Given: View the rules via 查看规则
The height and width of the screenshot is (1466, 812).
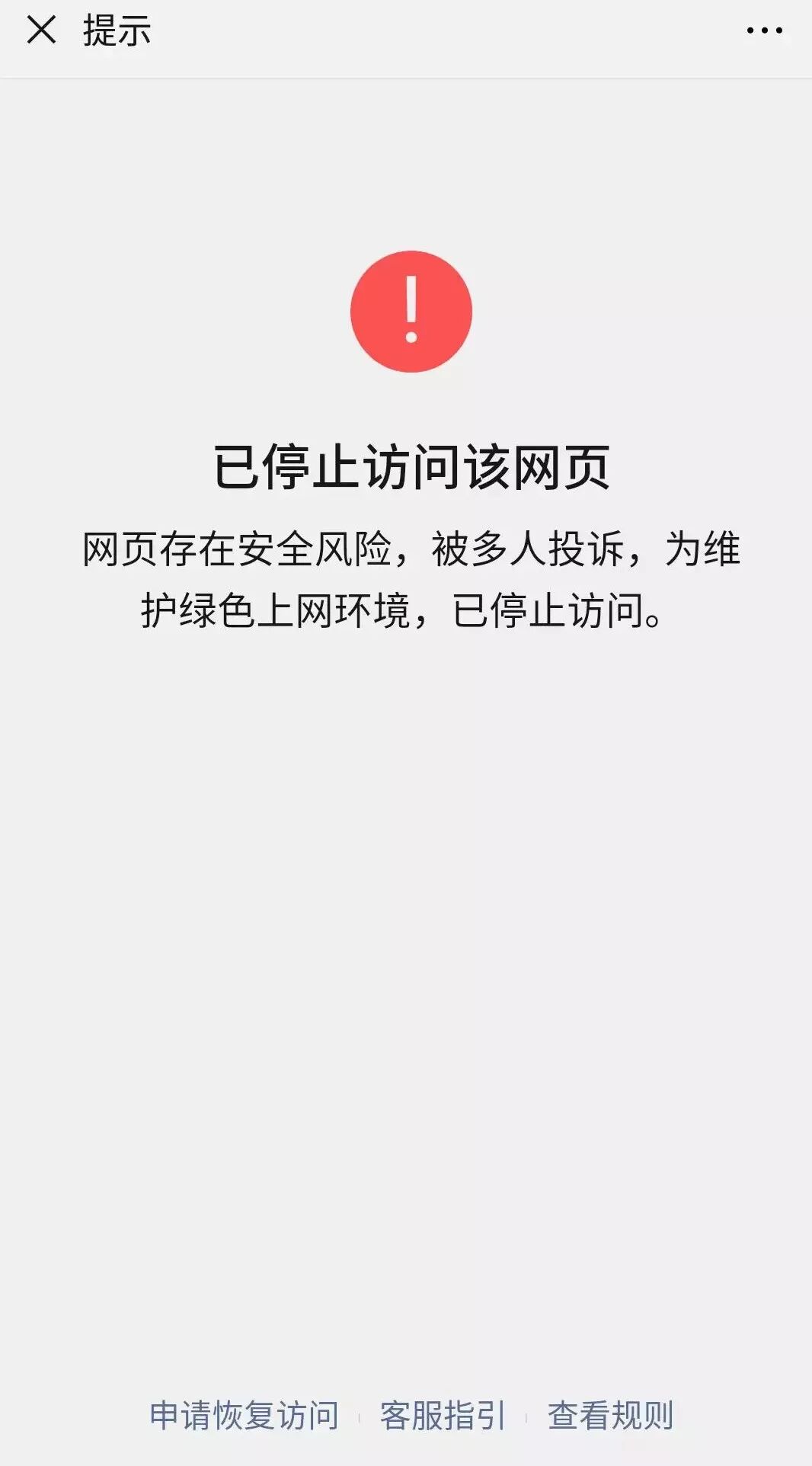Looking at the screenshot, I should tap(610, 1415).
